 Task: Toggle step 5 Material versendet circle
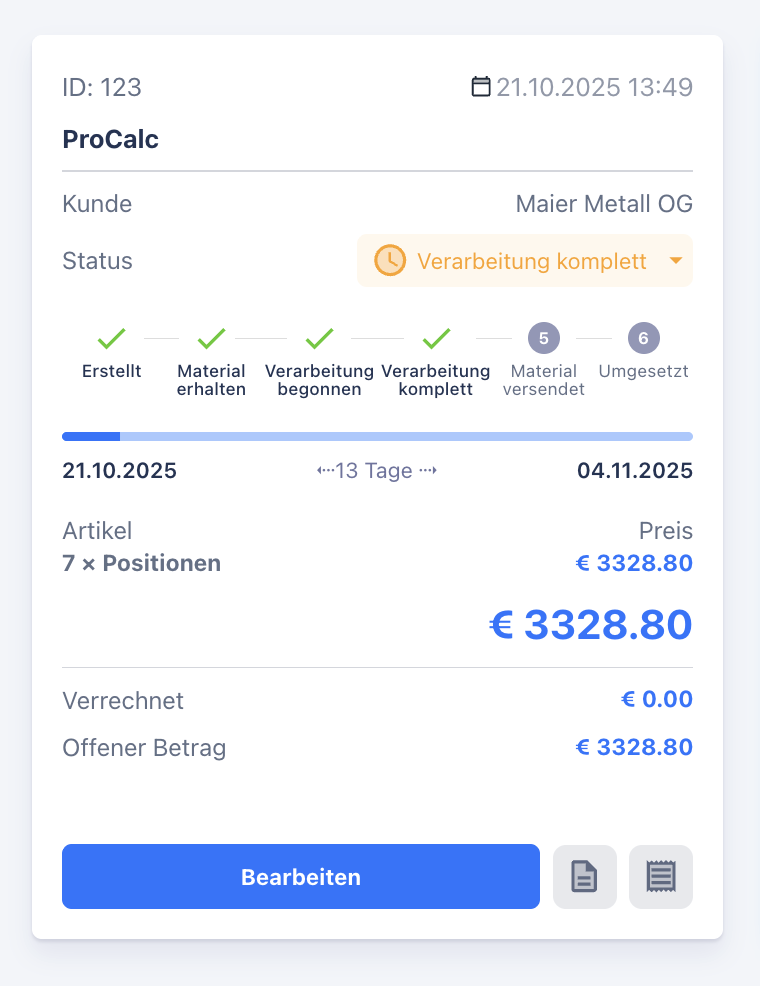(x=543, y=338)
